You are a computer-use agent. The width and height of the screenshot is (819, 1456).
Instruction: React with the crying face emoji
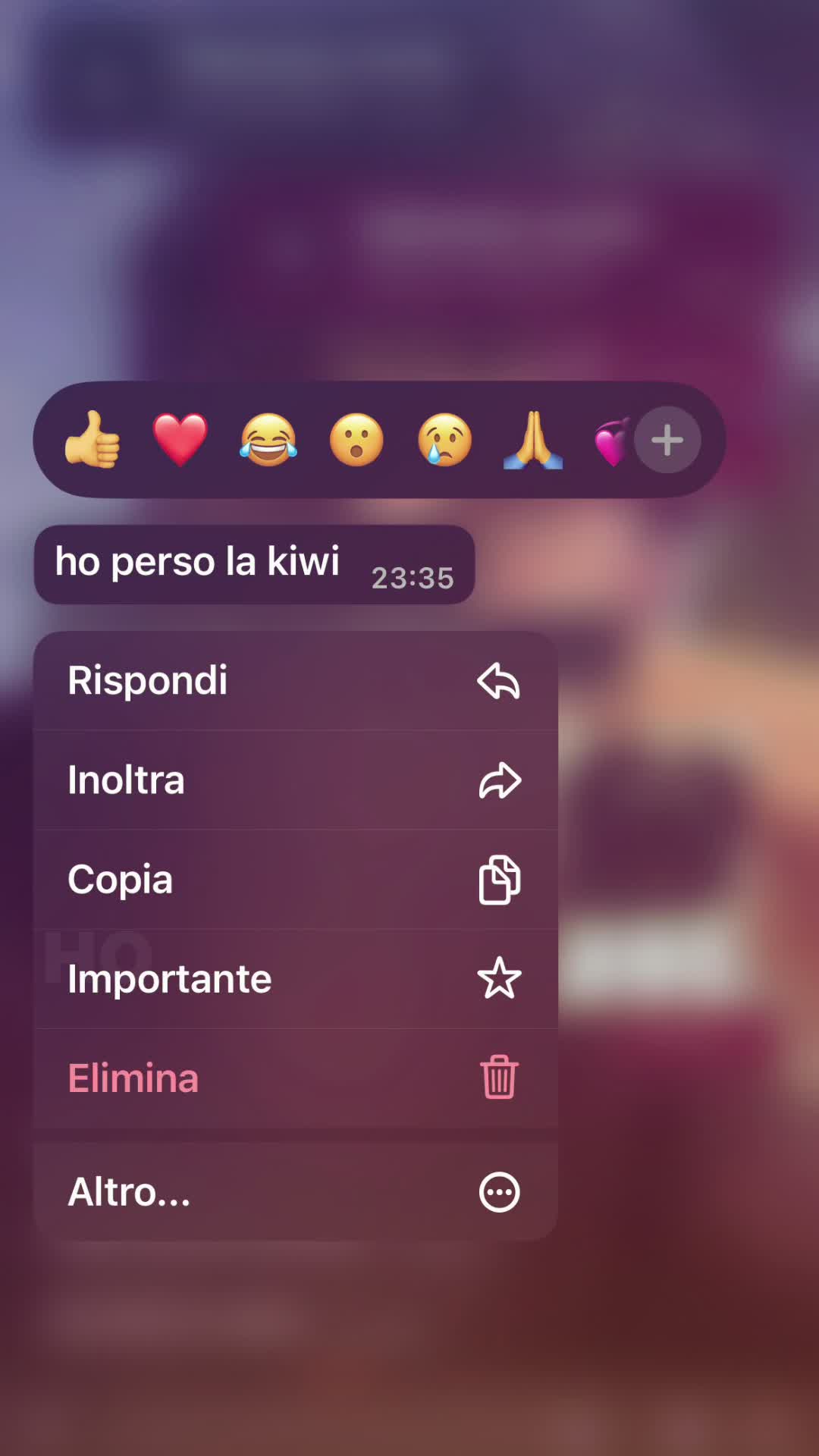coord(445,440)
